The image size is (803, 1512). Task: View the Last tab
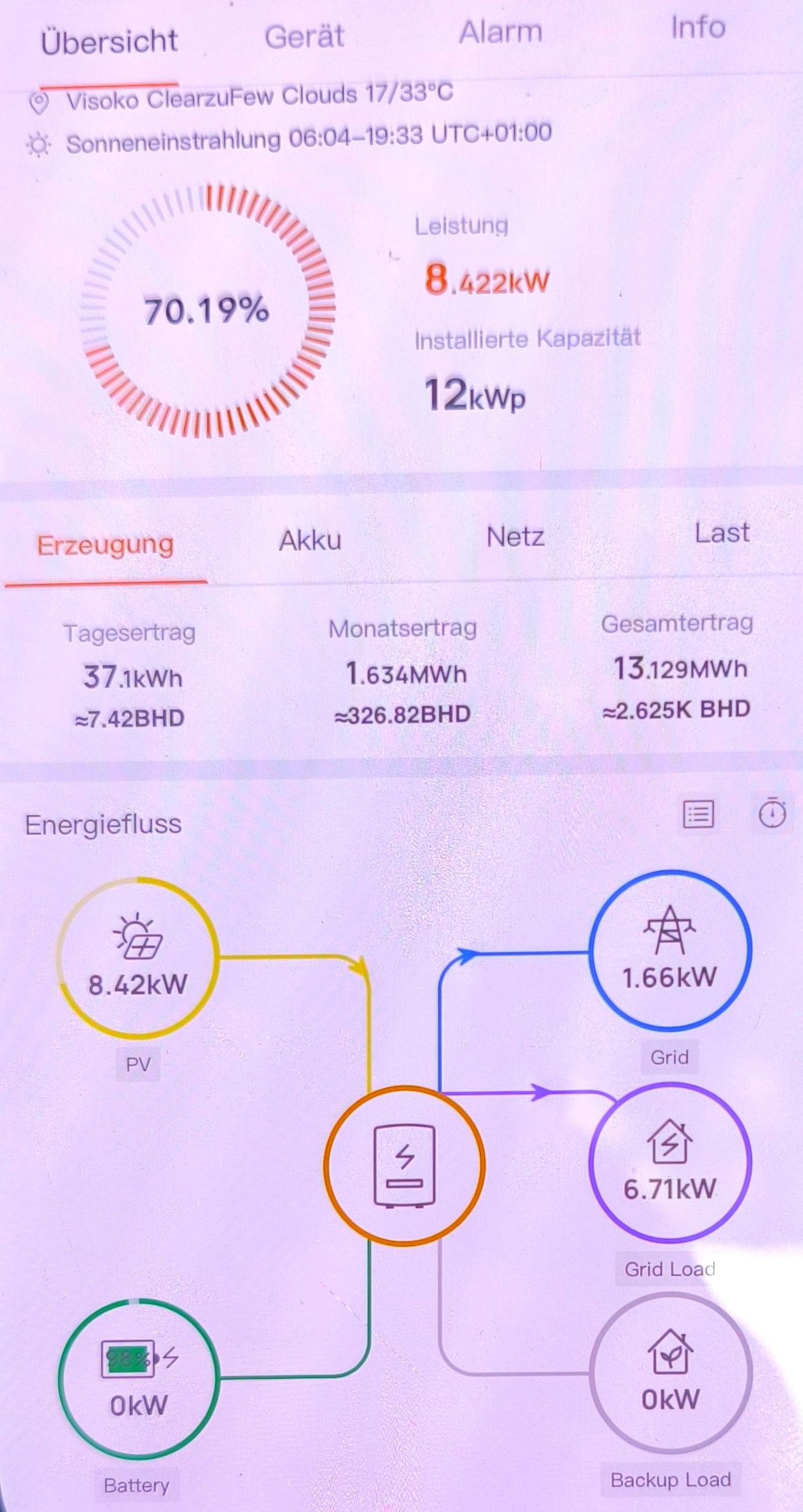pos(722,533)
